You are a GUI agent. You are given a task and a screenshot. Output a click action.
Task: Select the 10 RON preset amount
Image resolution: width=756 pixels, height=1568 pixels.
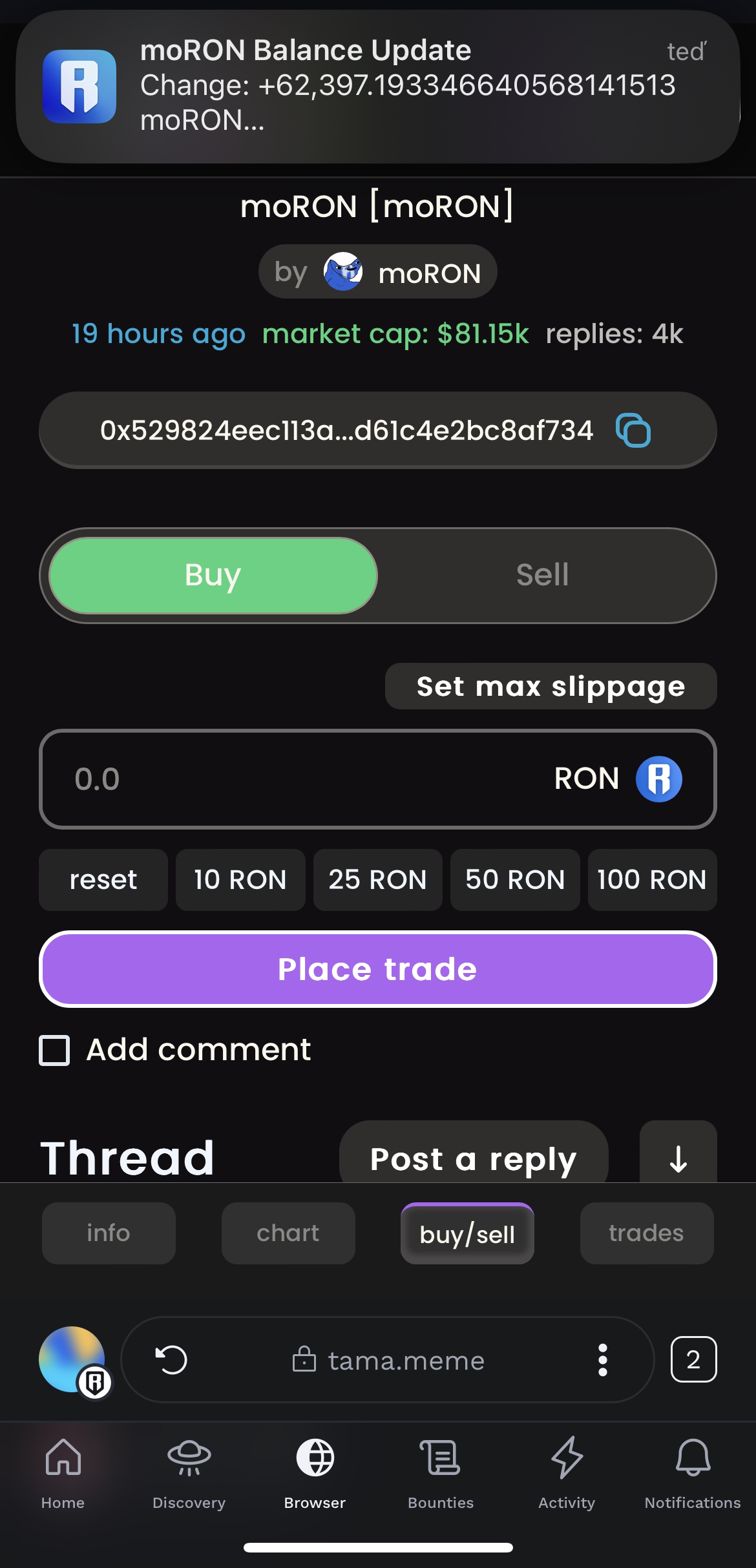[240, 880]
